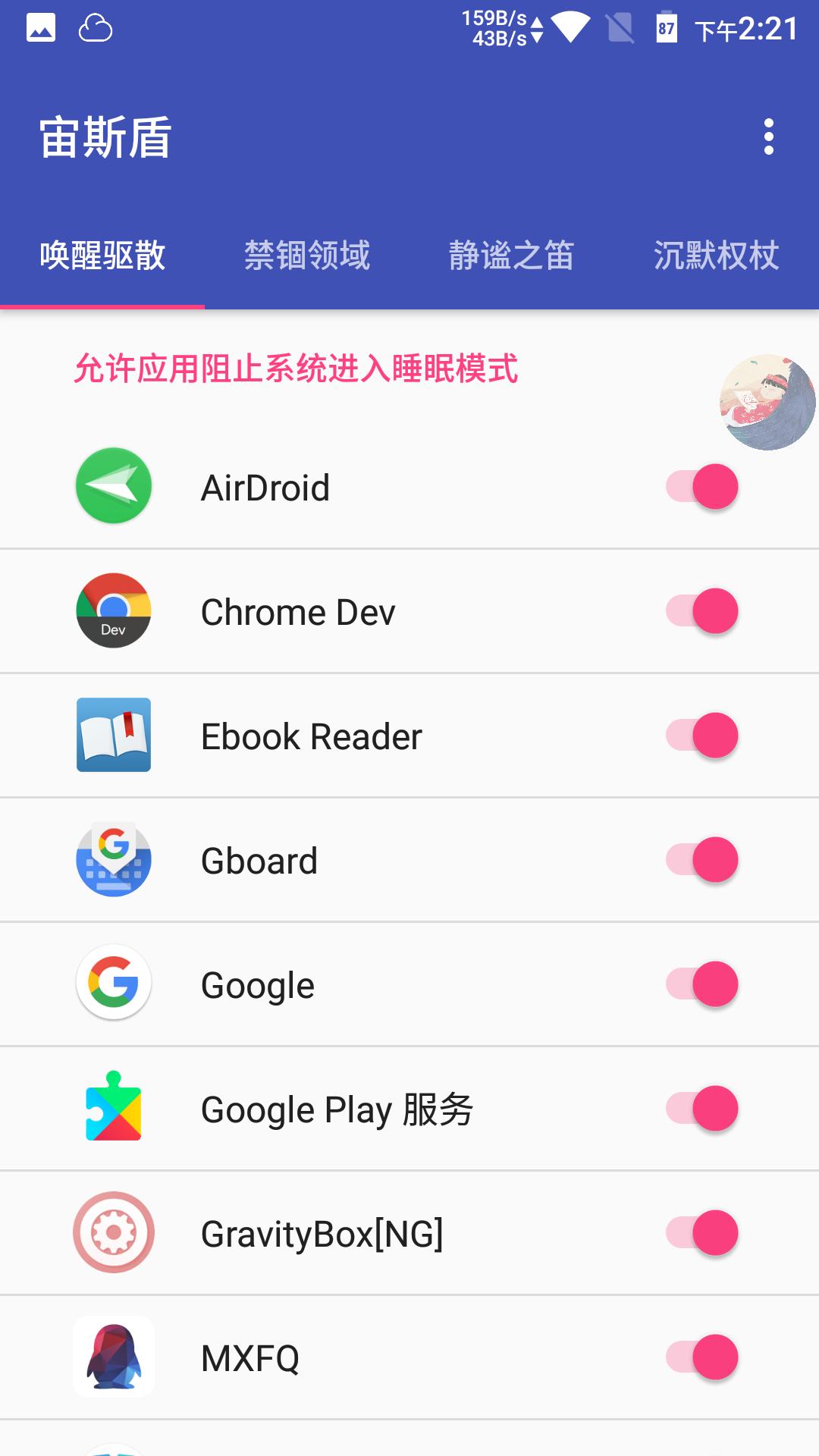
Task: Select the Ebook Reader icon
Action: pos(113,735)
